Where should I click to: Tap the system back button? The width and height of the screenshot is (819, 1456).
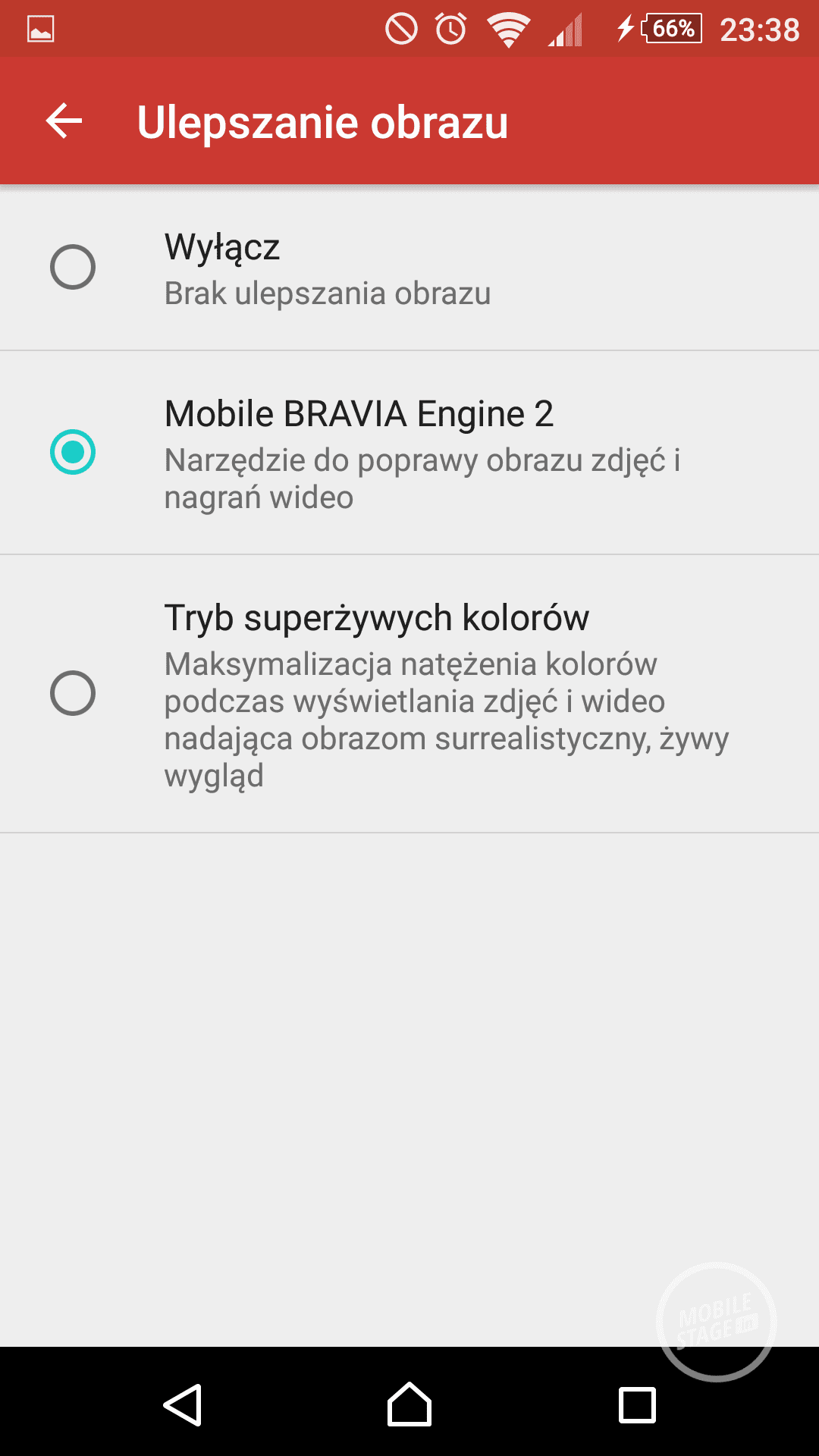[x=183, y=1404]
